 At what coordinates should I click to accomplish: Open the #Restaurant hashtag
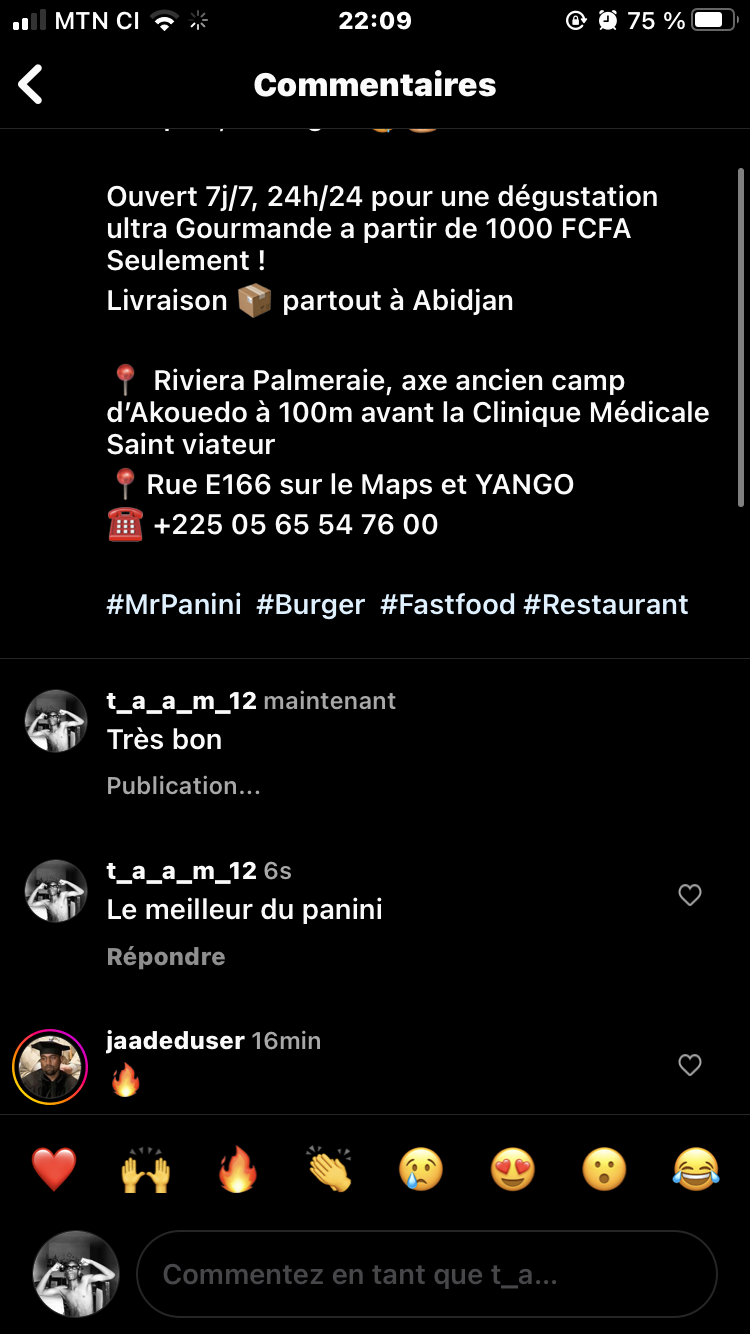coord(606,604)
